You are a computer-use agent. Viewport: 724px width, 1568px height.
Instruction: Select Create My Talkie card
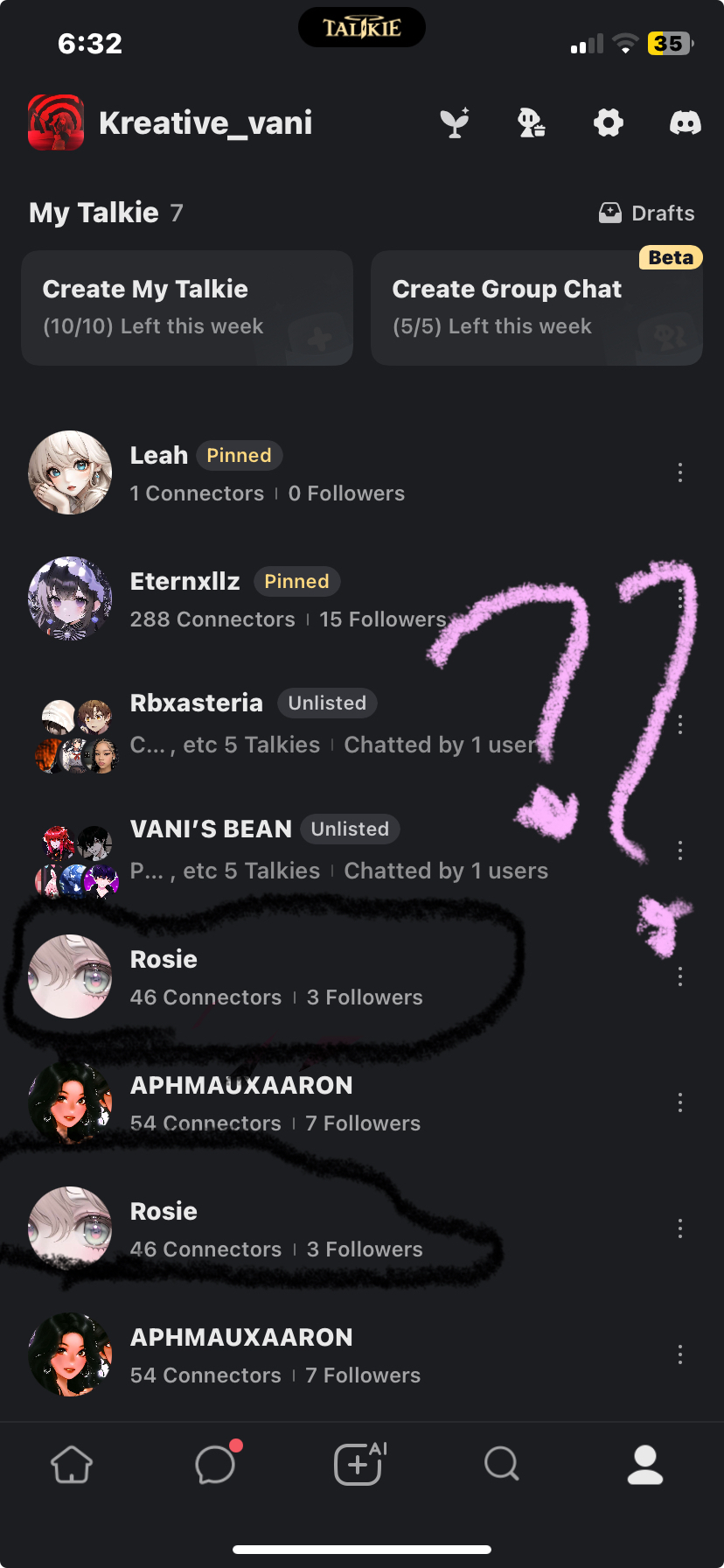click(x=187, y=307)
